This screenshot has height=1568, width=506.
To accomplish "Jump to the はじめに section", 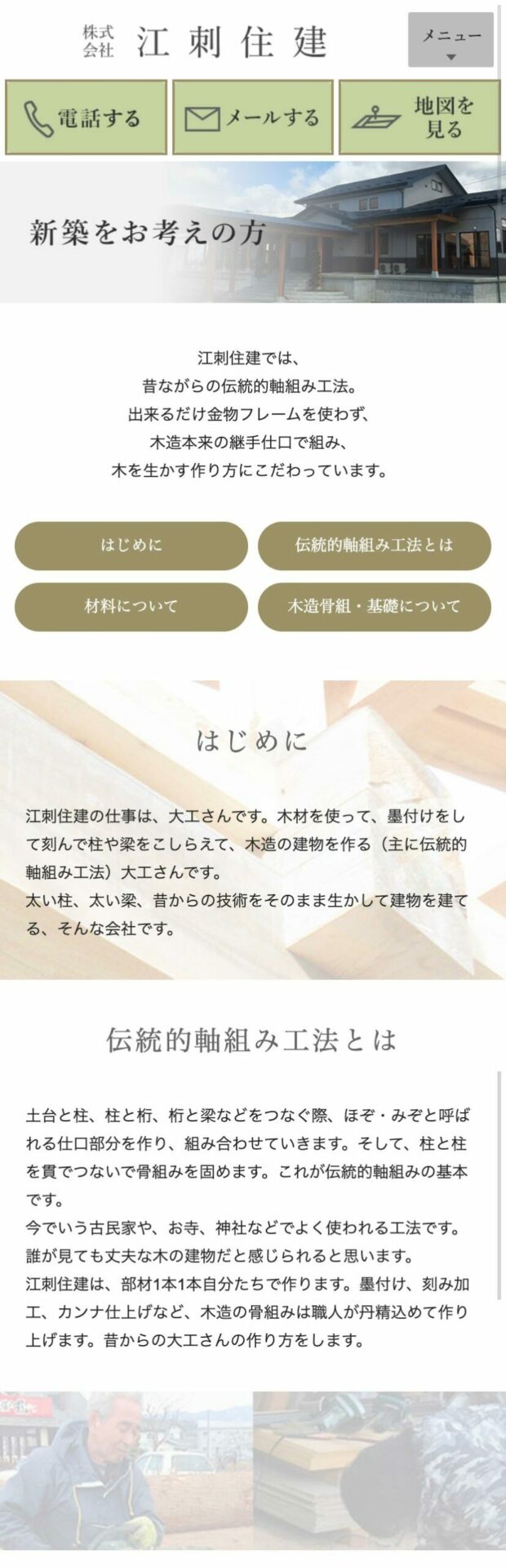I will (x=131, y=546).
